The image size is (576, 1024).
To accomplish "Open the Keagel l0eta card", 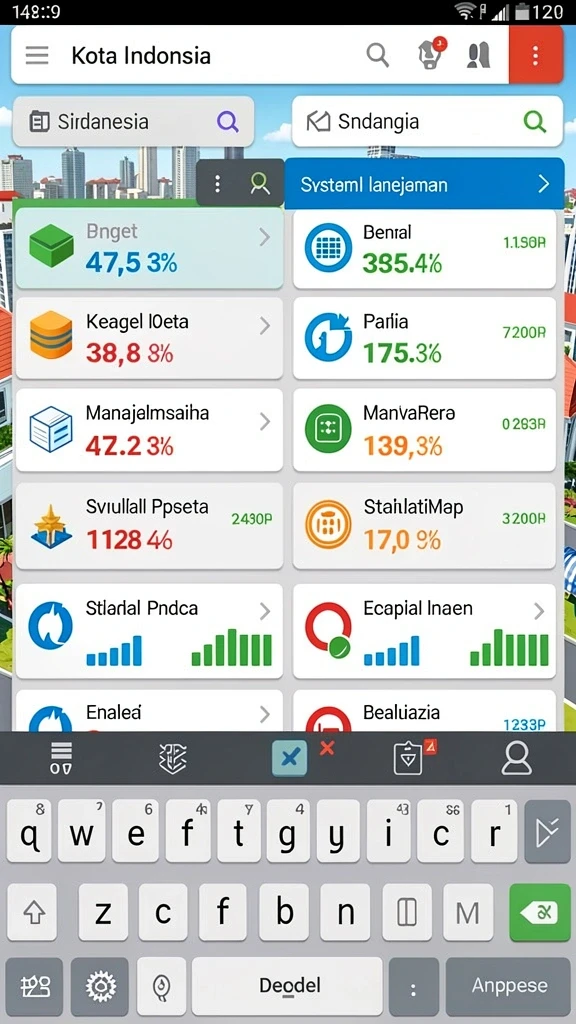I will pyautogui.click(x=149, y=338).
